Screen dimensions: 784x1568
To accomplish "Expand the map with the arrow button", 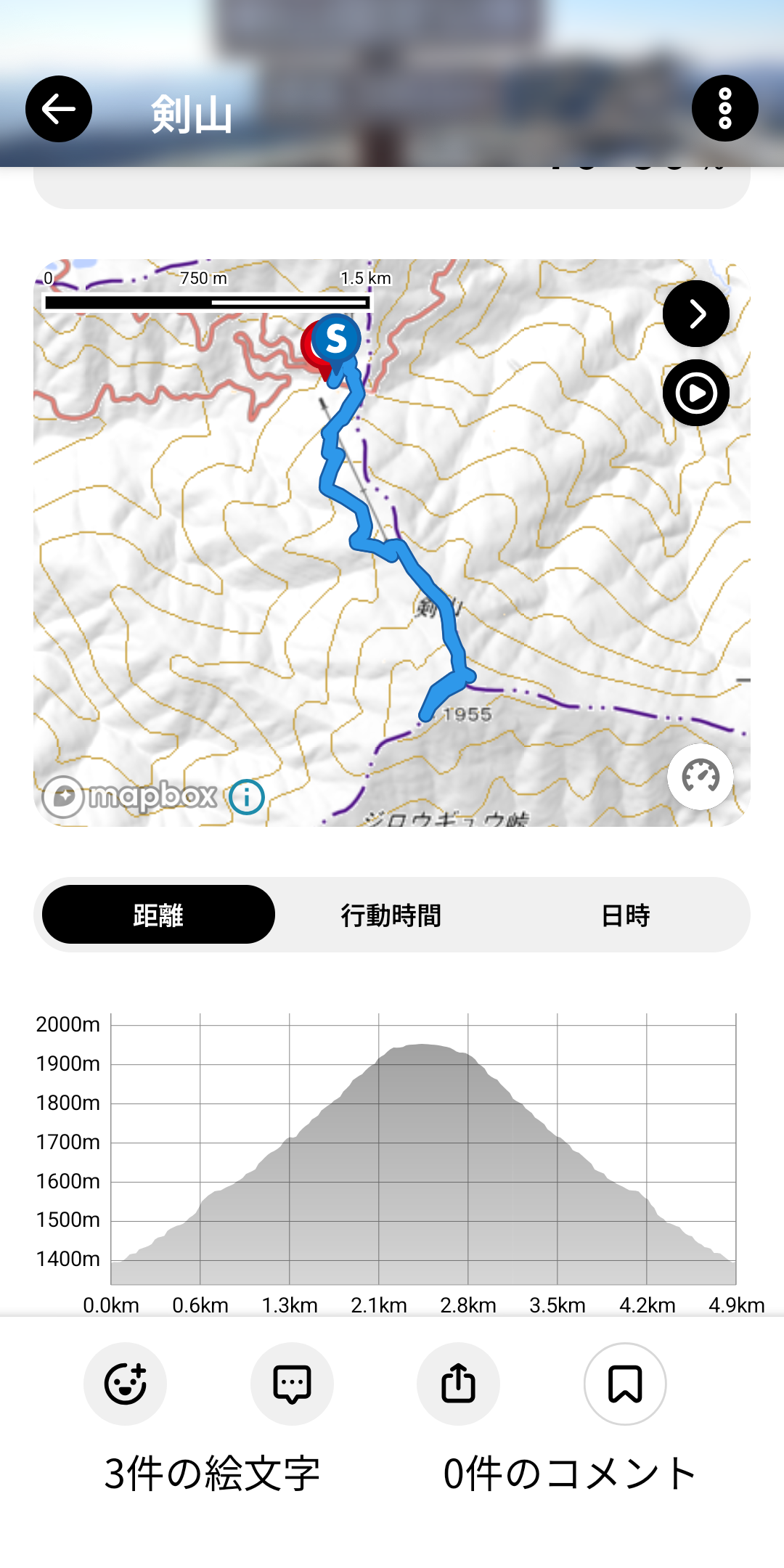I will (x=695, y=314).
